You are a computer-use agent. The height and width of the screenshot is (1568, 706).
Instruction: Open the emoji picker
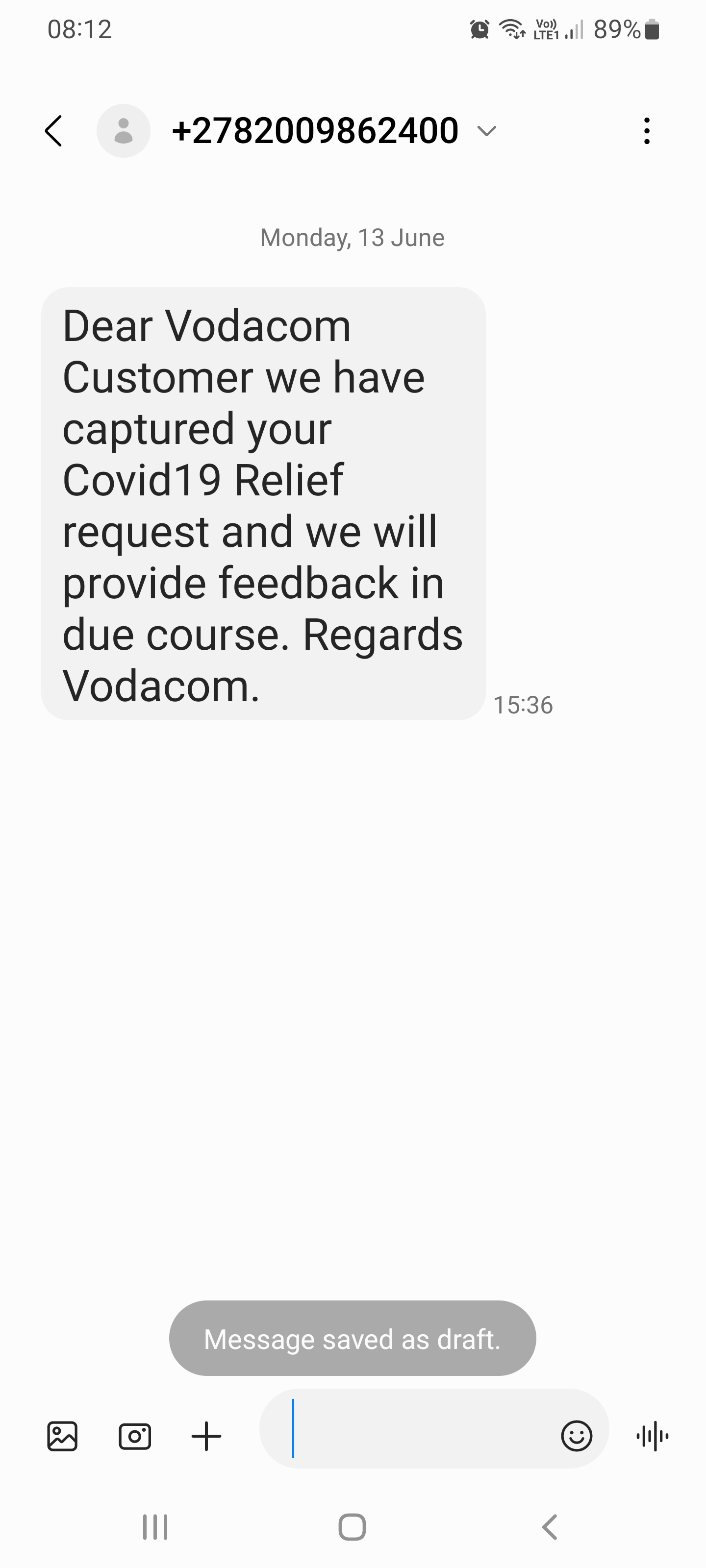(576, 1437)
